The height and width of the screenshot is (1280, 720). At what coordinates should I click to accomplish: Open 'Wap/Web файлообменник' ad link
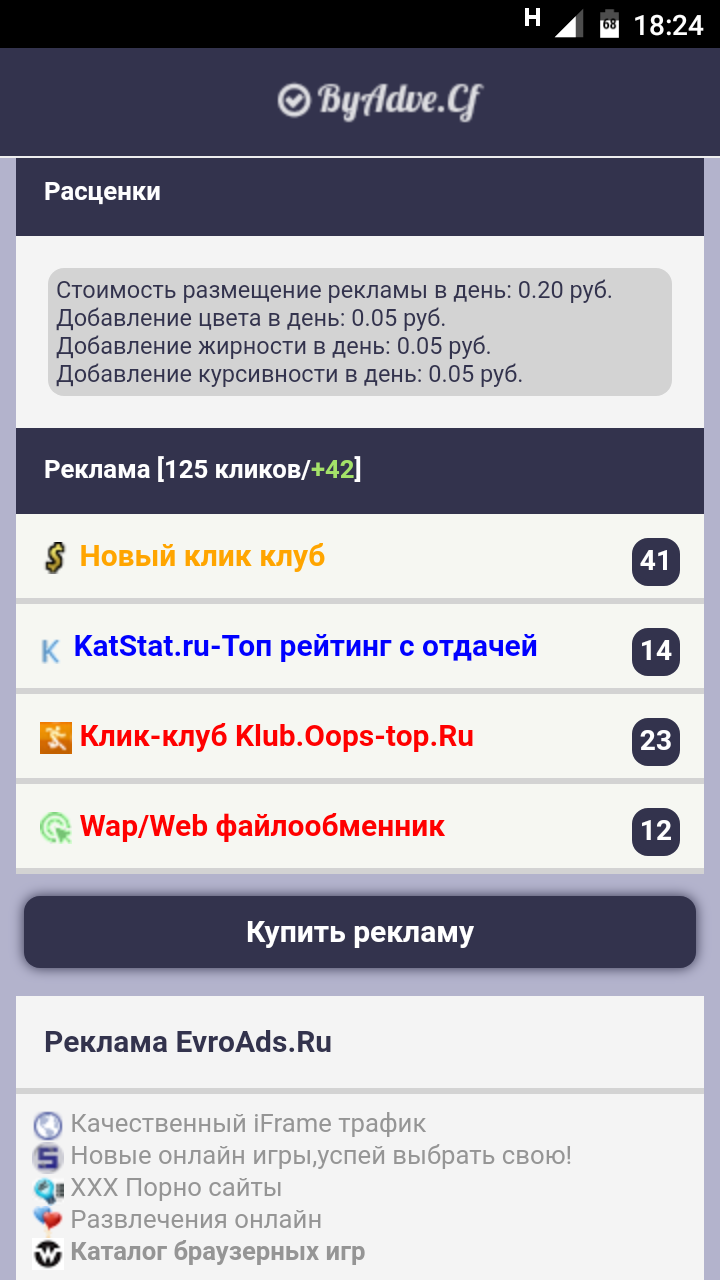(x=262, y=827)
